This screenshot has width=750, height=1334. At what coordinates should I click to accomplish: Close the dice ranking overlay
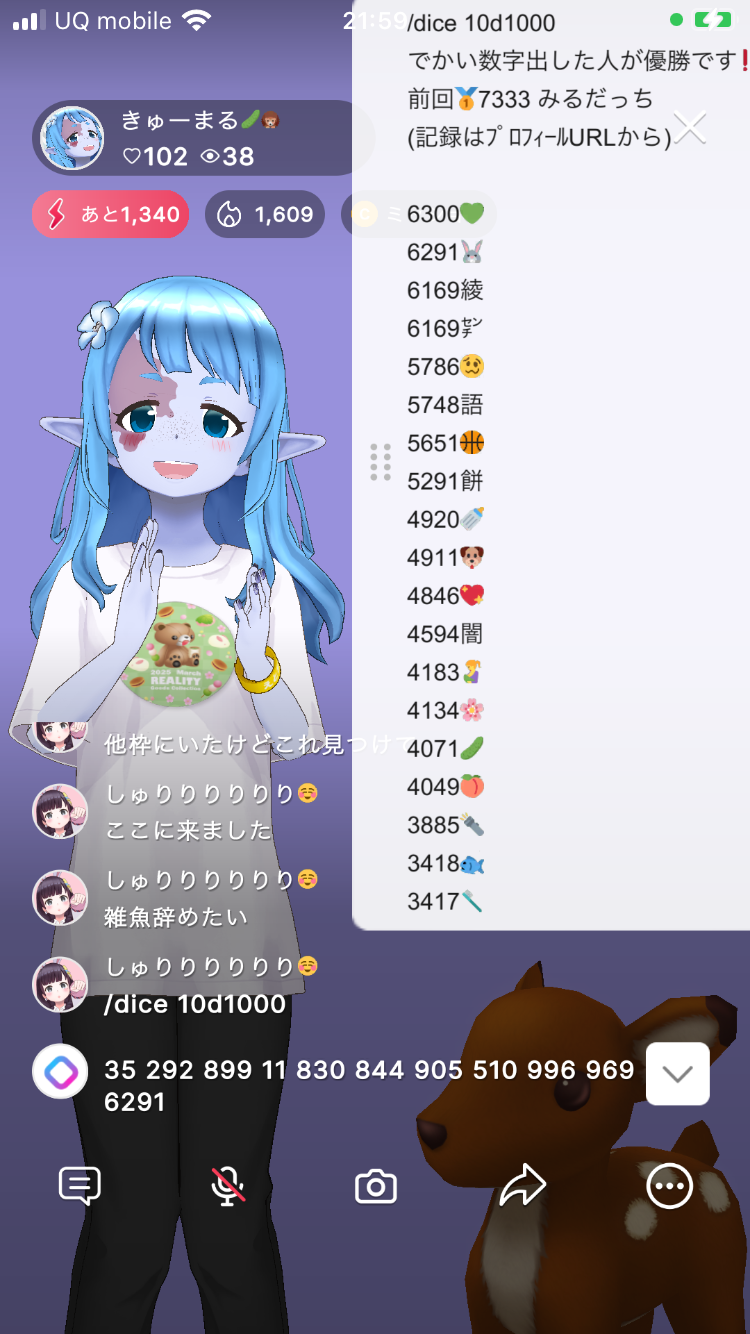(689, 128)
